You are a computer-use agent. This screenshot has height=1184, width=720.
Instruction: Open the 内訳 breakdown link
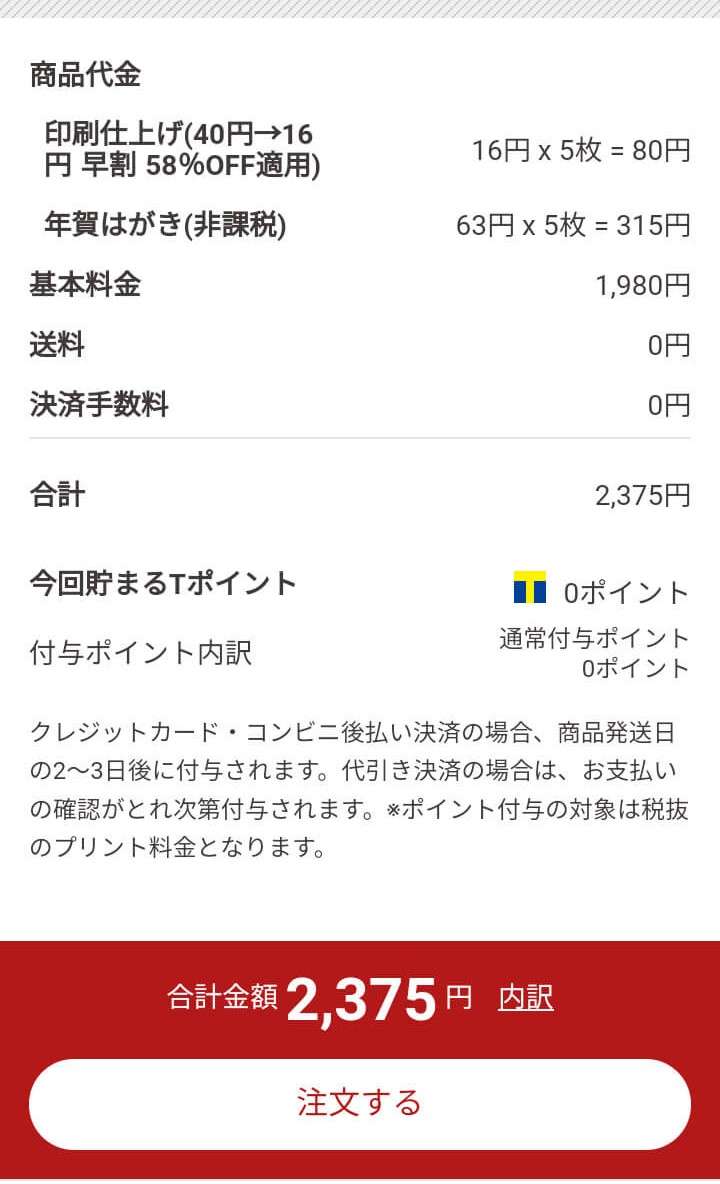[526, 998]
